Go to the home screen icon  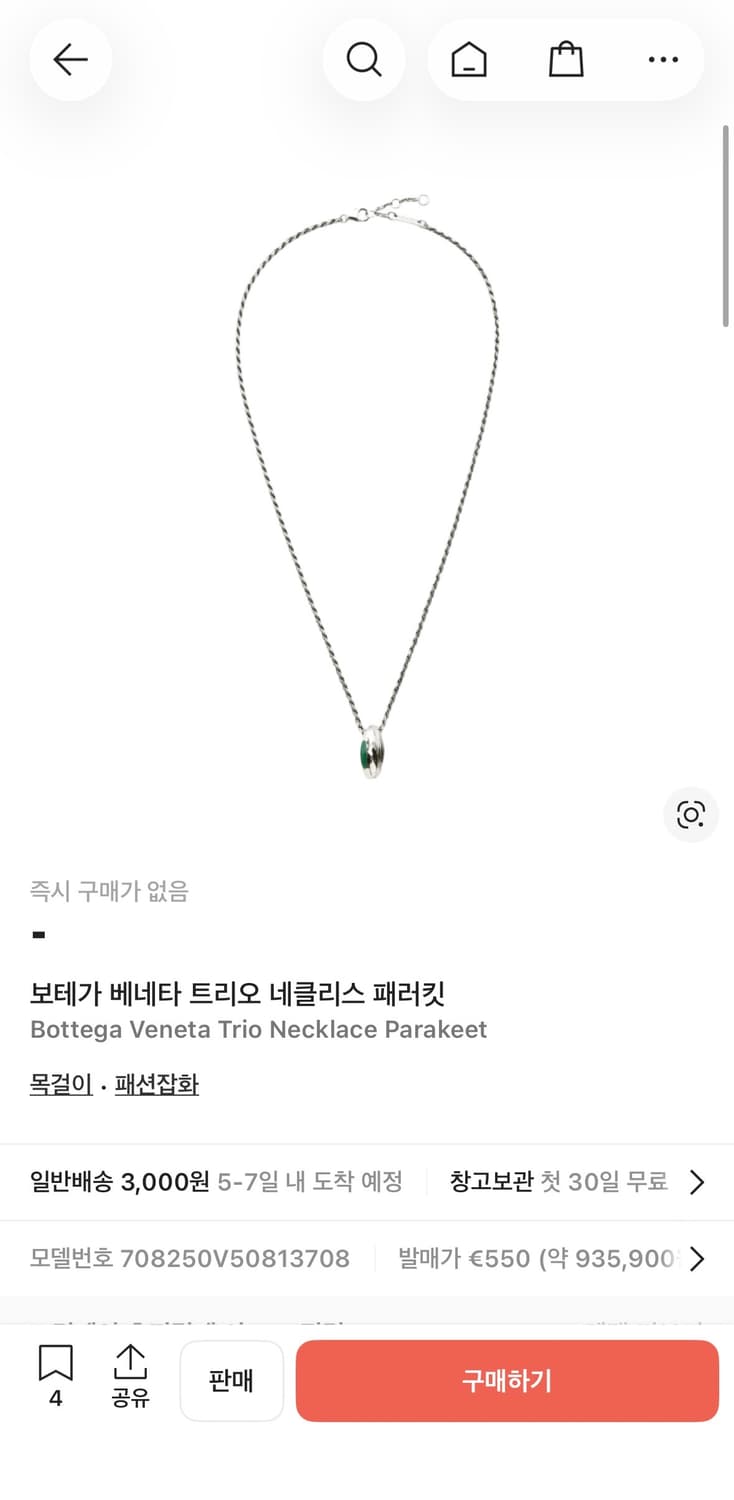tap(469, 59)
